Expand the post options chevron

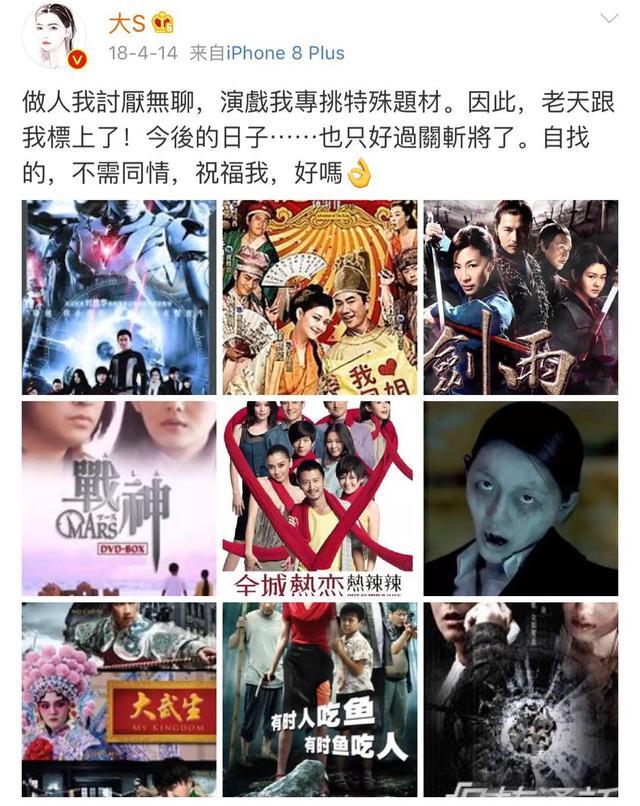608,18
